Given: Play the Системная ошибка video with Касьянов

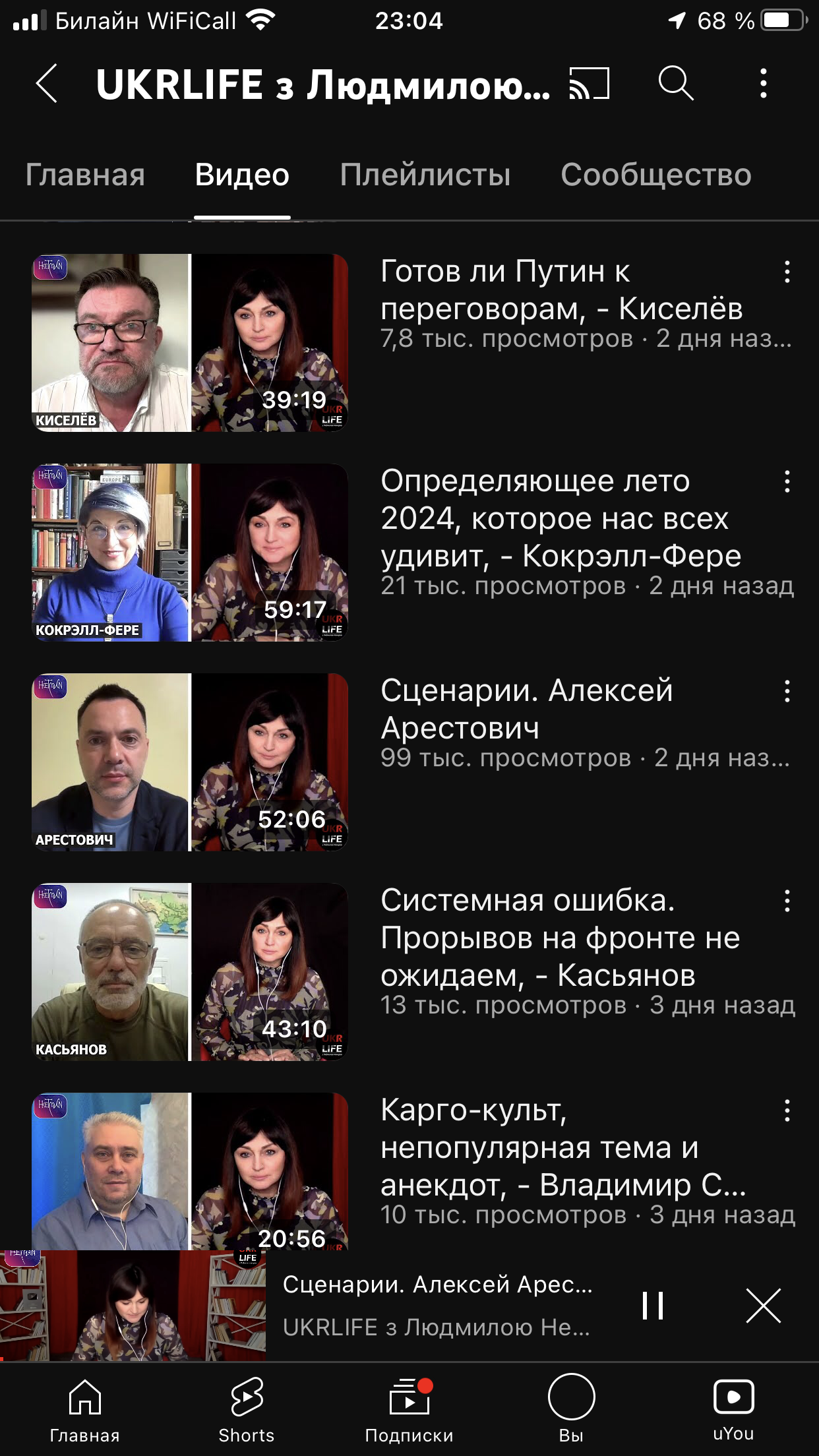Looking at the screenshot, I should [190, 972].
